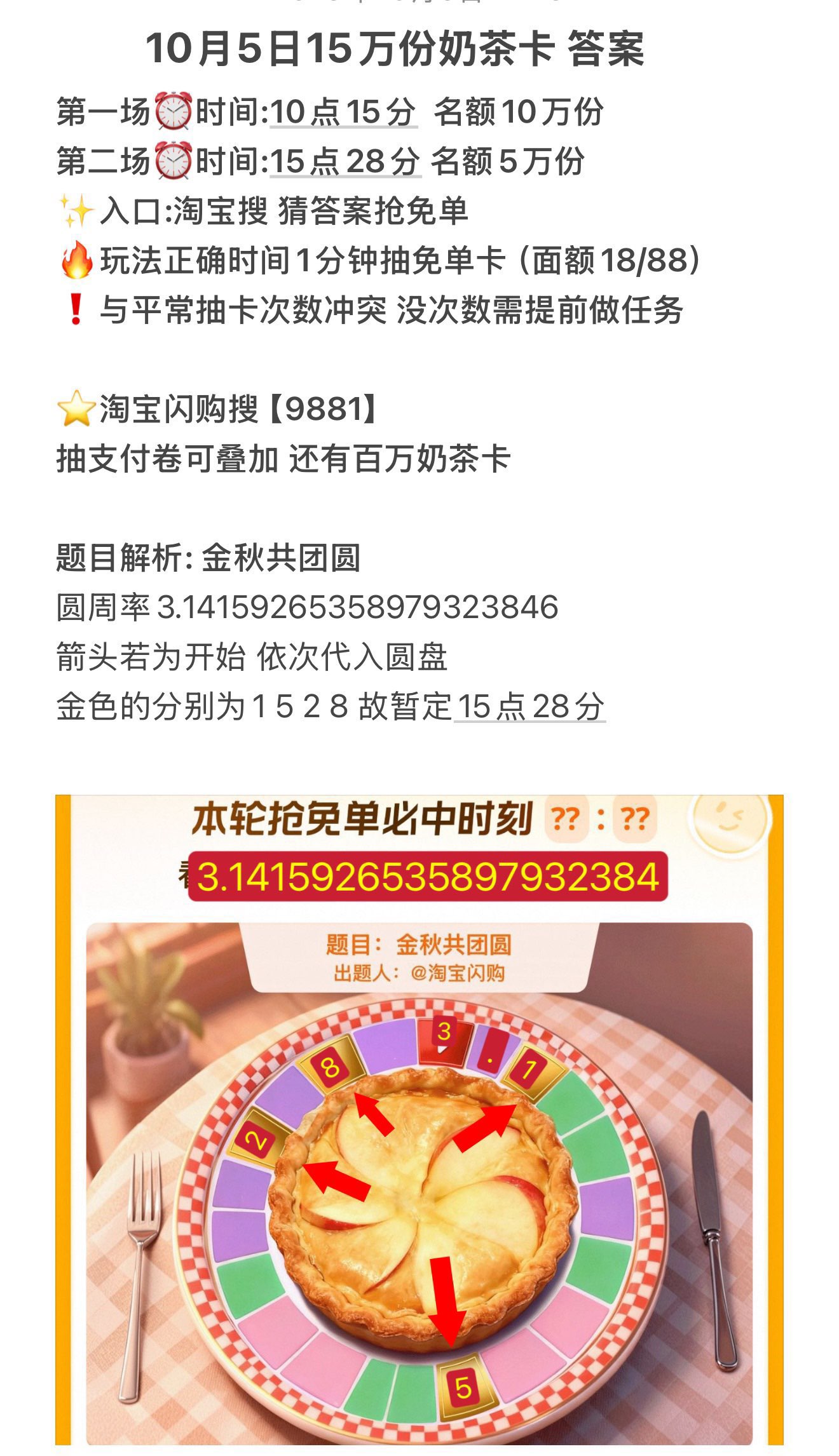Open the embedded 金秋共团圆 pie puzzle image
Image resolution: width=839 pixels, height=1456 pixels.
click(x=419, y=1124)
